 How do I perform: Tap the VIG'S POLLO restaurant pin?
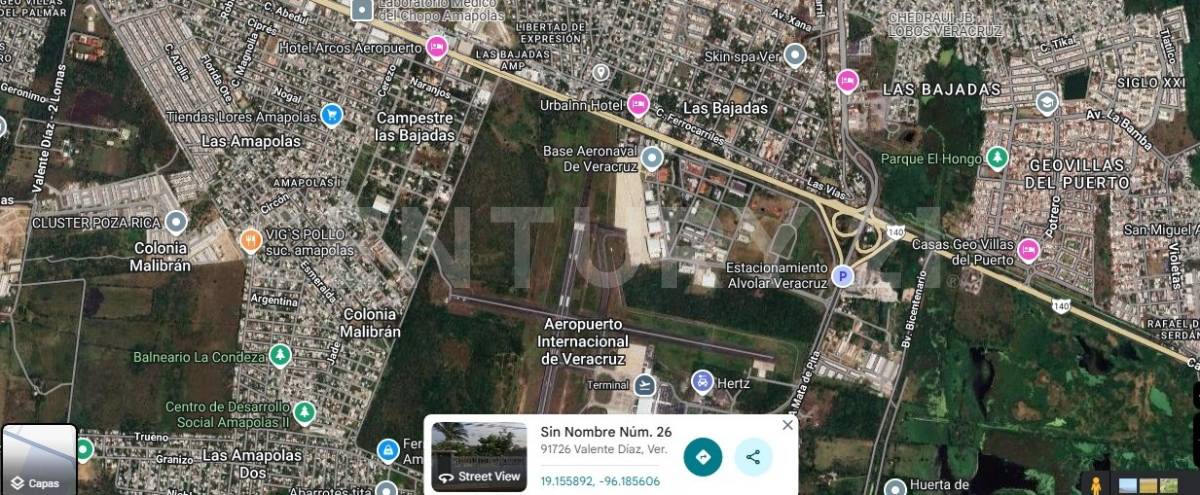[251, 240]
